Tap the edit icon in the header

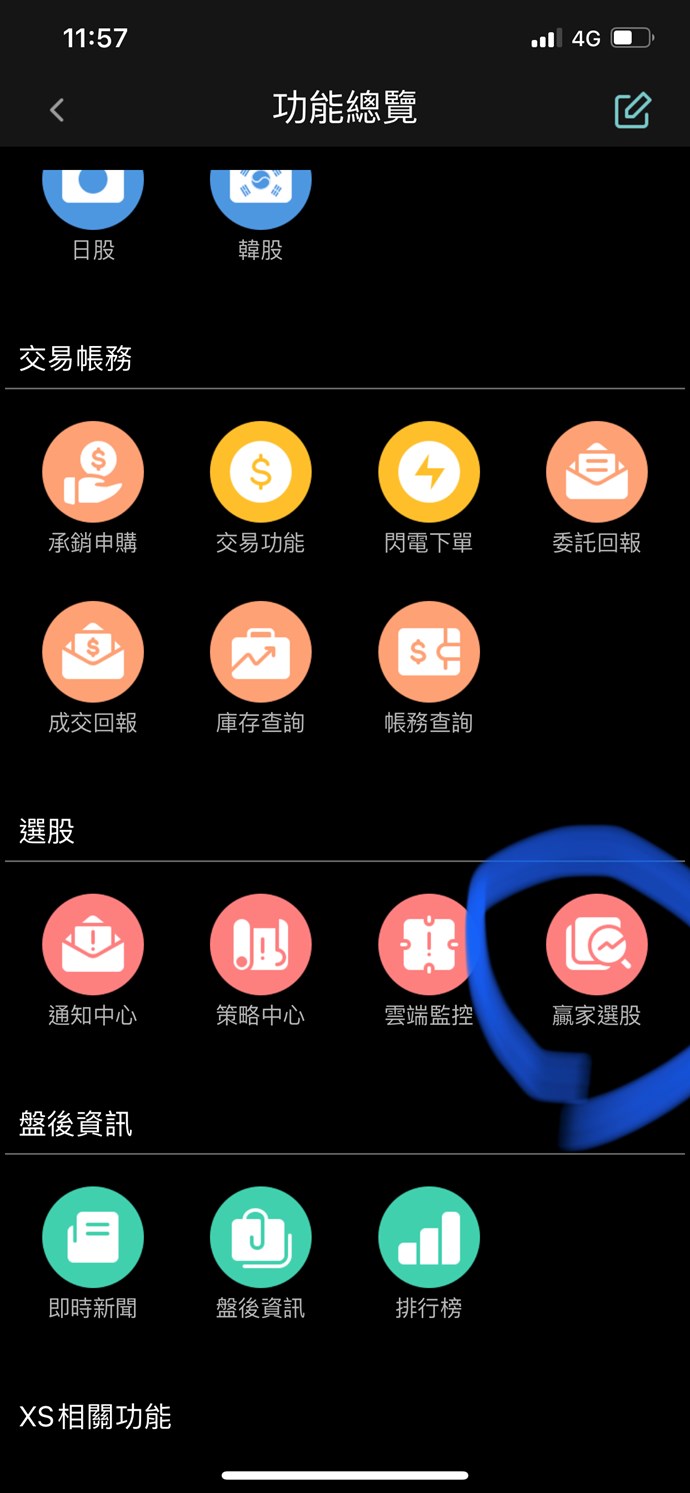click(632, 110)
